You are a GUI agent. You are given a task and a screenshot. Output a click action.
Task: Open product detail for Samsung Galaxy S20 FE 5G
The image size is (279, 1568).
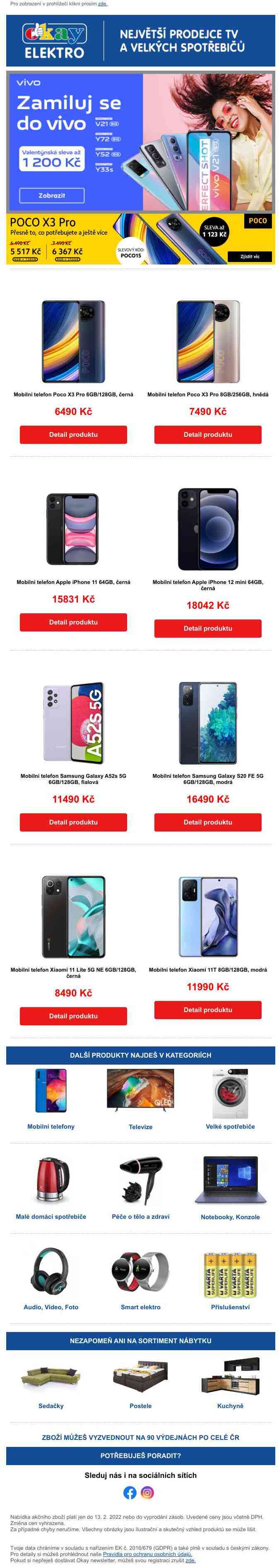pos(208,822)
